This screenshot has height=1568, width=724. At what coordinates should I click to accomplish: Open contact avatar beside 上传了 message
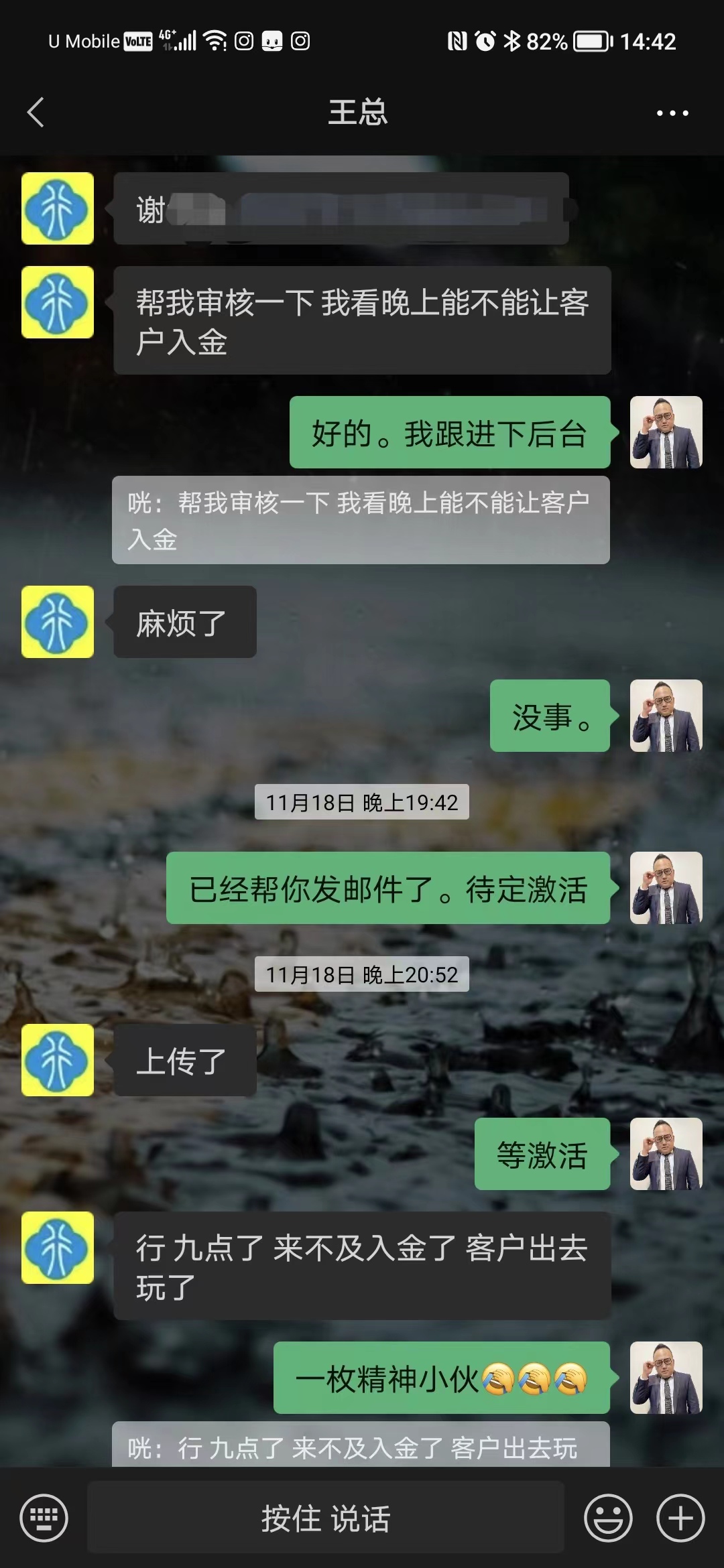[x=58, y=1060]
